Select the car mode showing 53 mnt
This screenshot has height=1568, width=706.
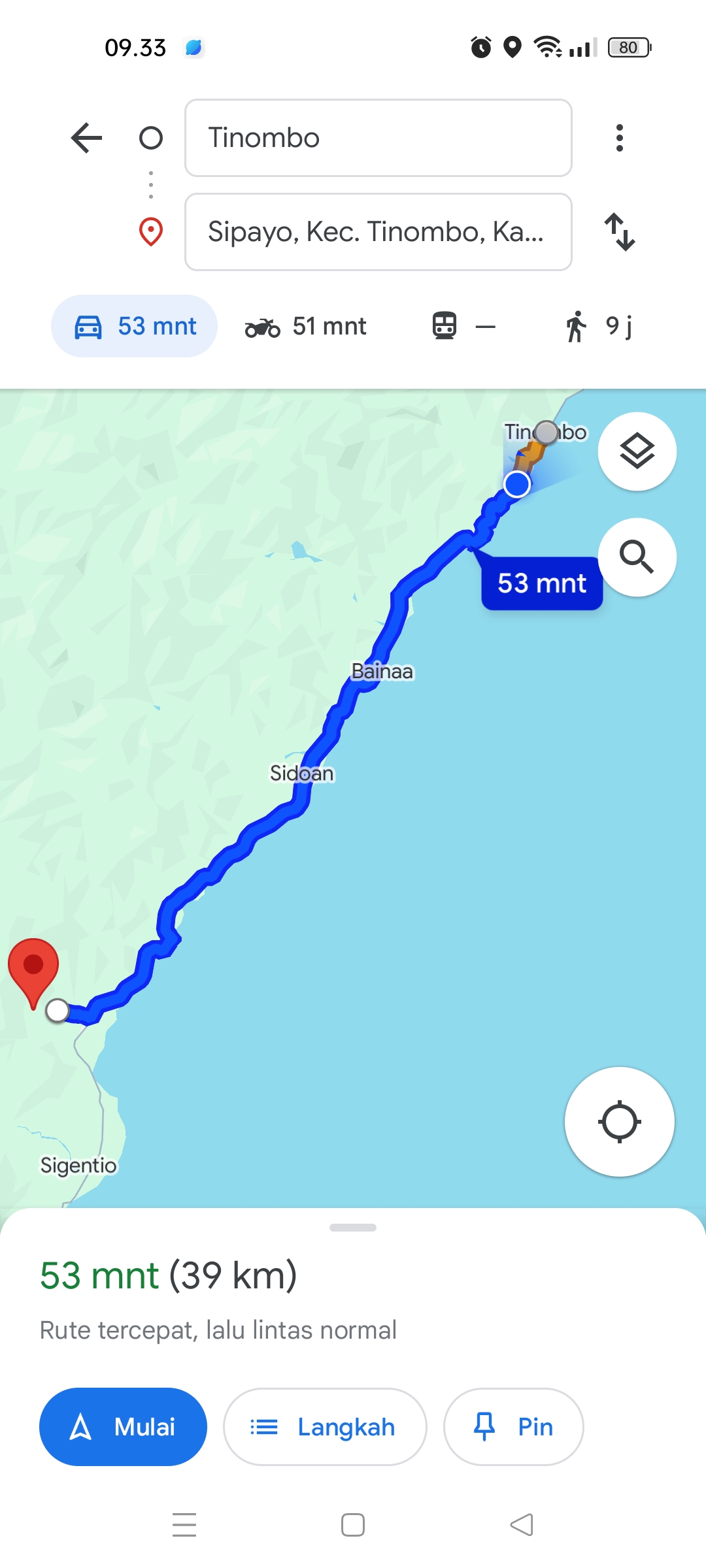[134, 326]
